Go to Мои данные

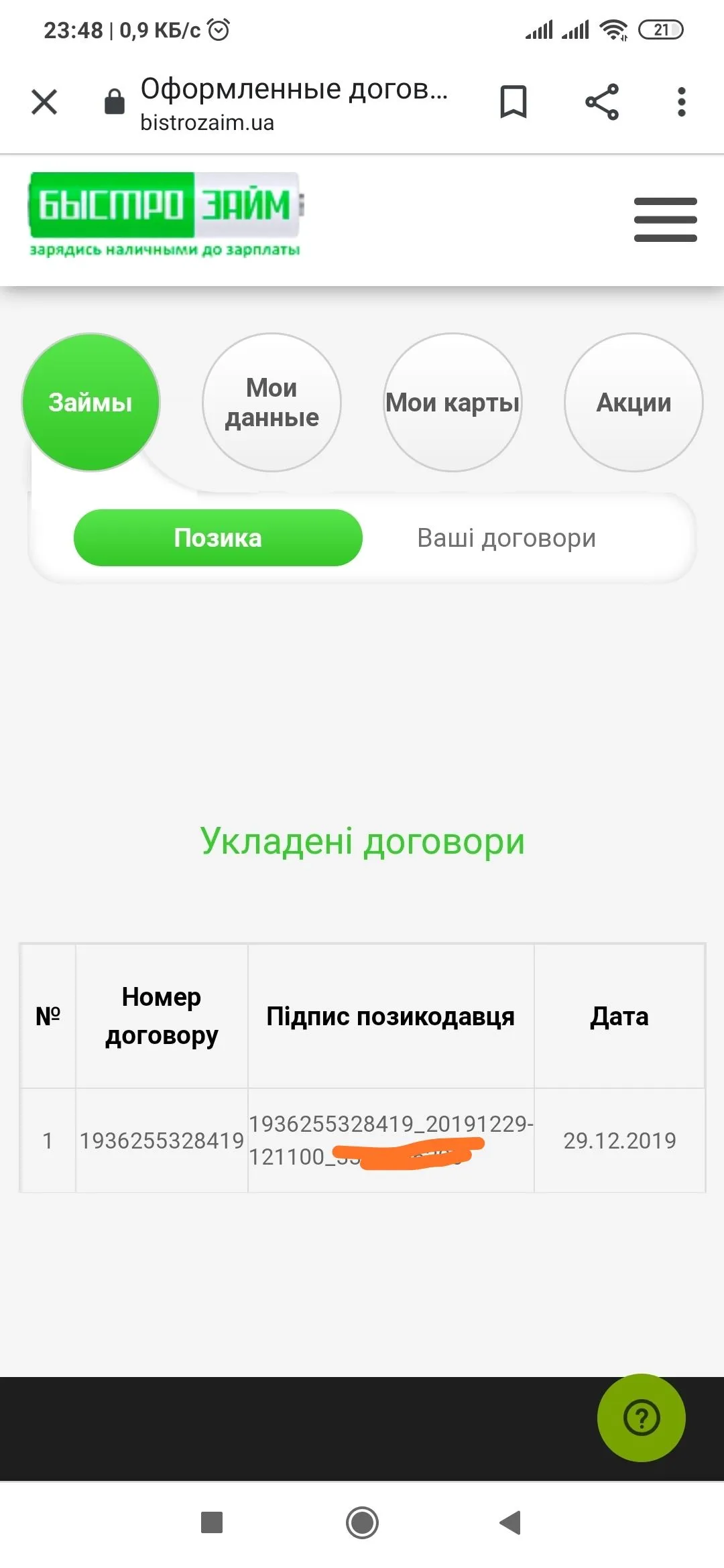tap(271, 403)
